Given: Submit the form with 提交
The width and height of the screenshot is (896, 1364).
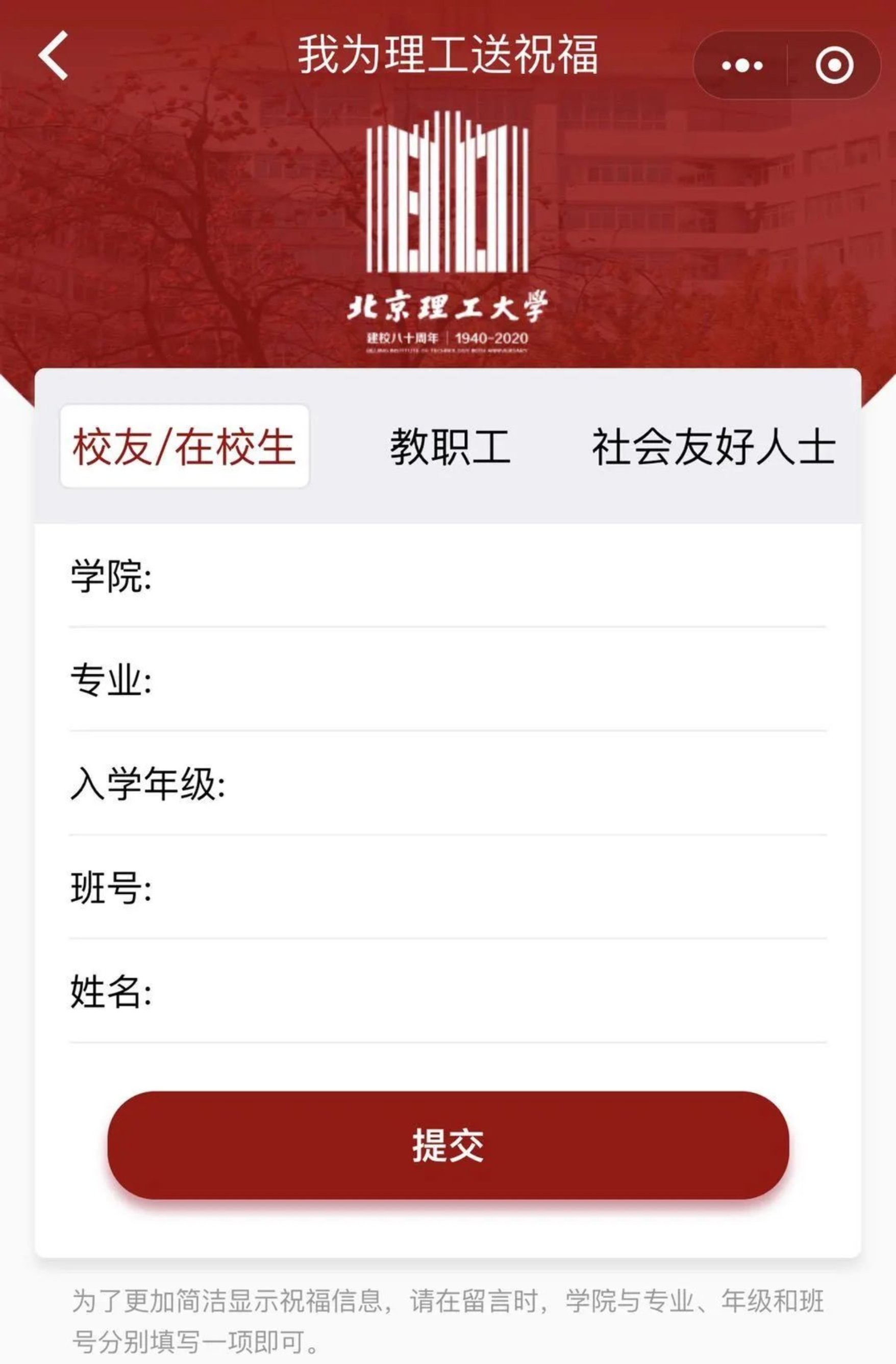Looking at the screenshot, I should click(448, 1146).
